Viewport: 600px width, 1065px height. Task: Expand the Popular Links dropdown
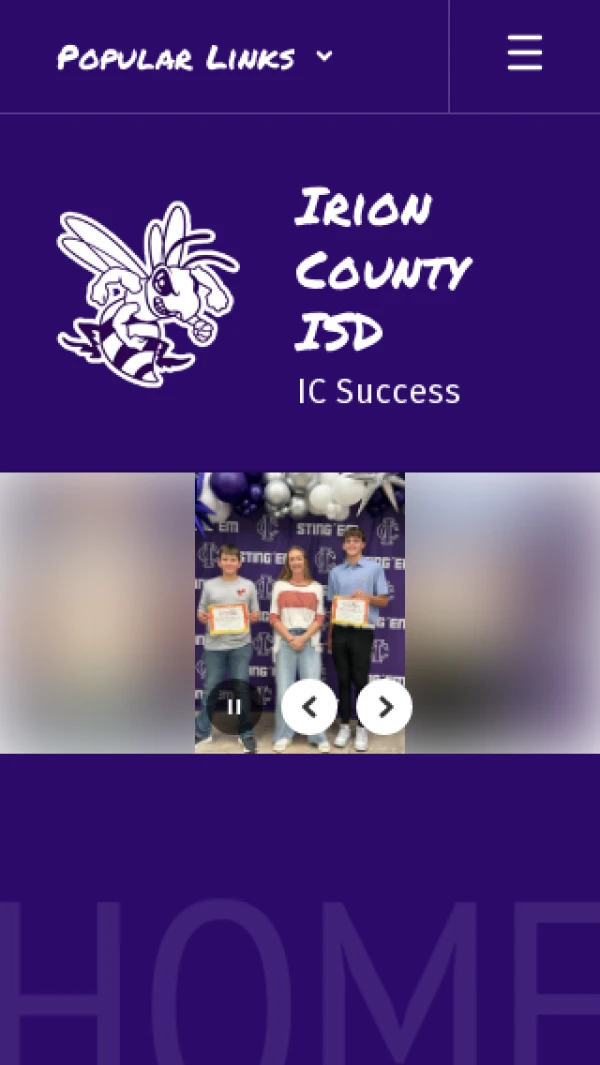point(195,57)
